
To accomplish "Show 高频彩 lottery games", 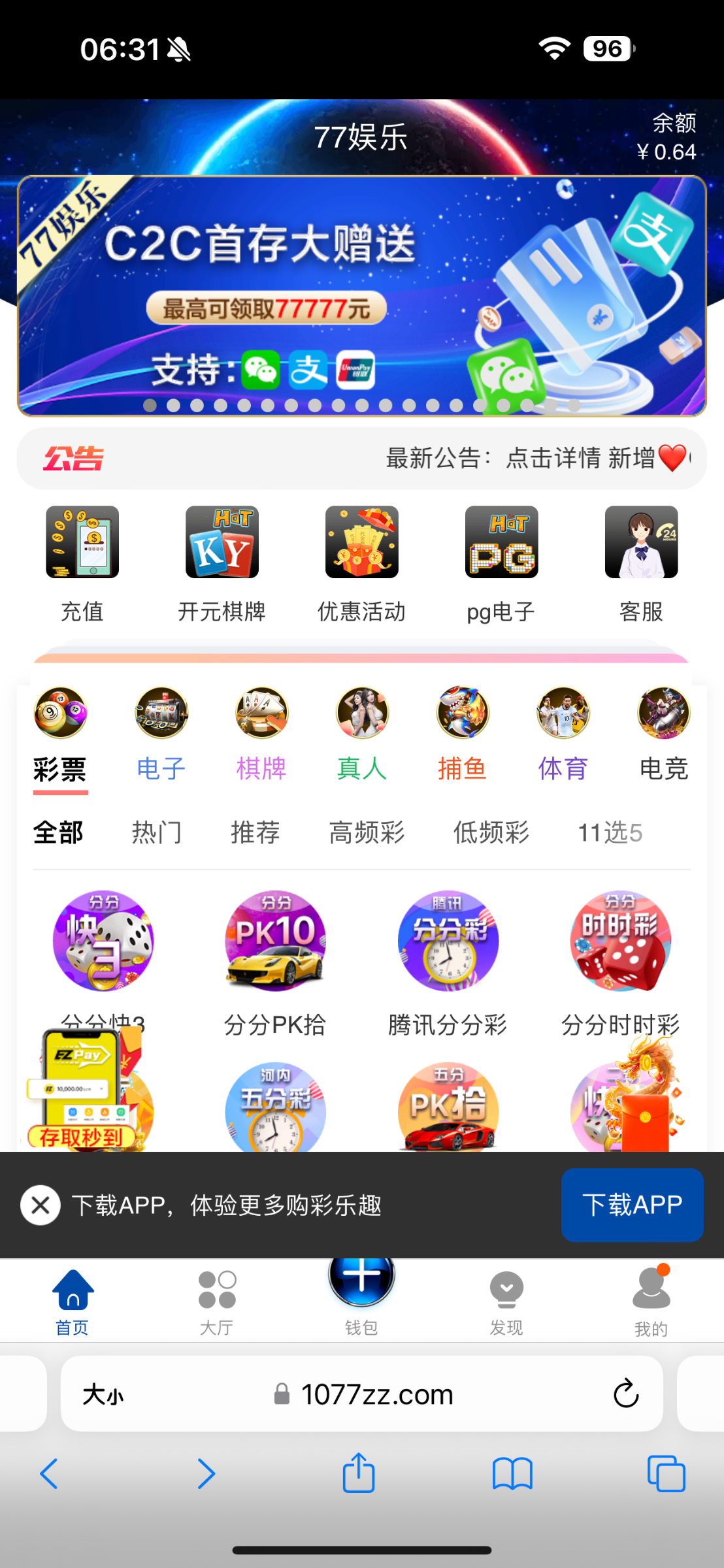I will point(367,832).
